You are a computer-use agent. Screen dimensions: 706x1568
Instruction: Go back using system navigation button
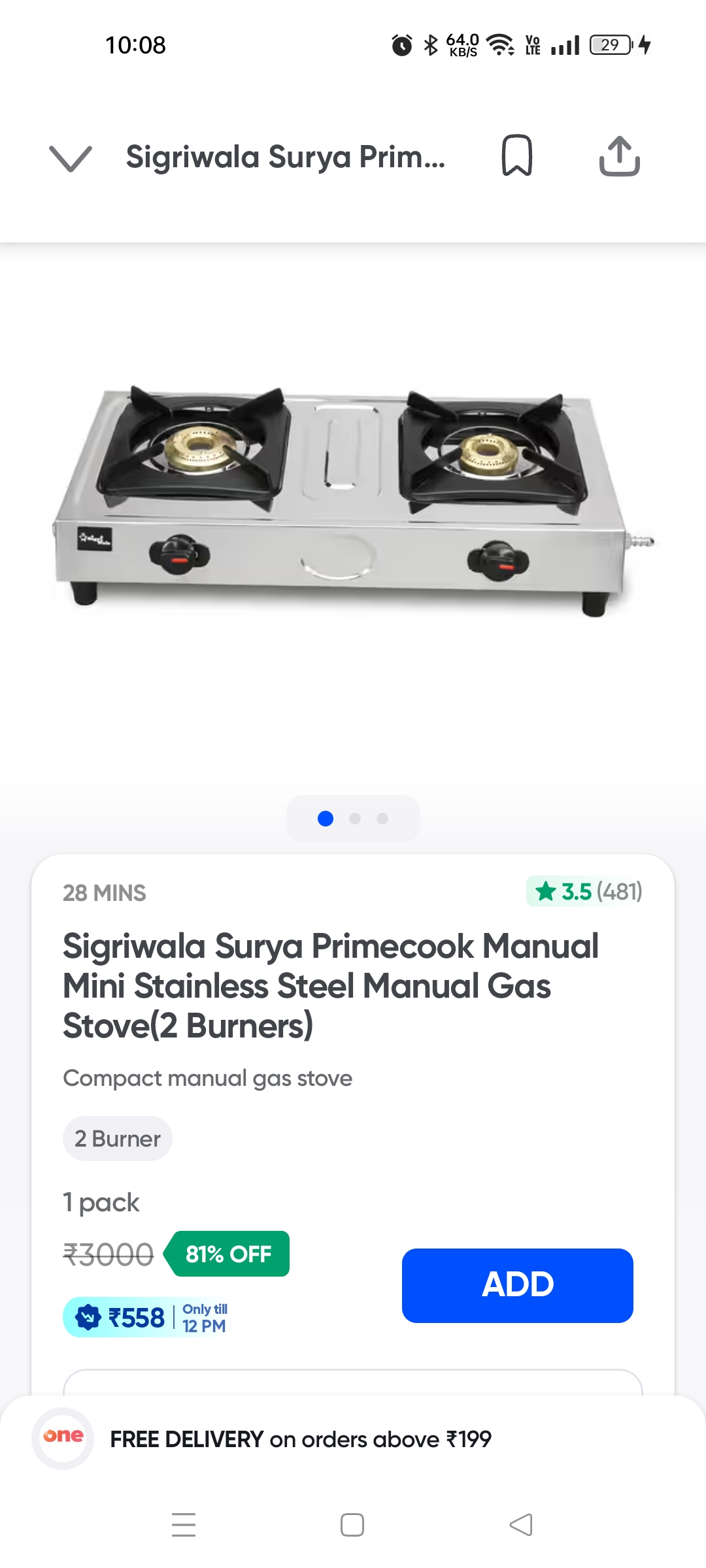[x=521, y=1525]
